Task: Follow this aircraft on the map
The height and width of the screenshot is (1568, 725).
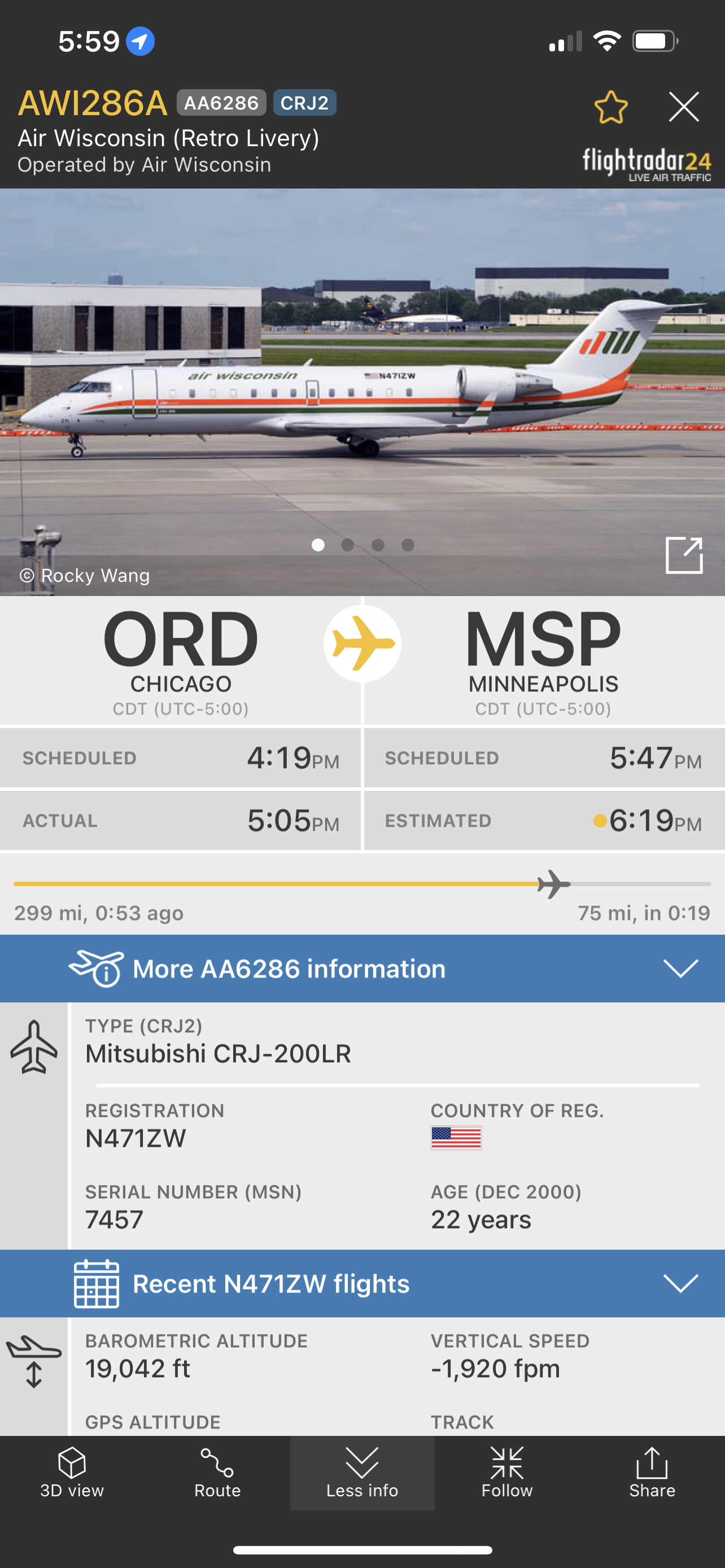Action: pyautogui.click(x=507, y=1473)
